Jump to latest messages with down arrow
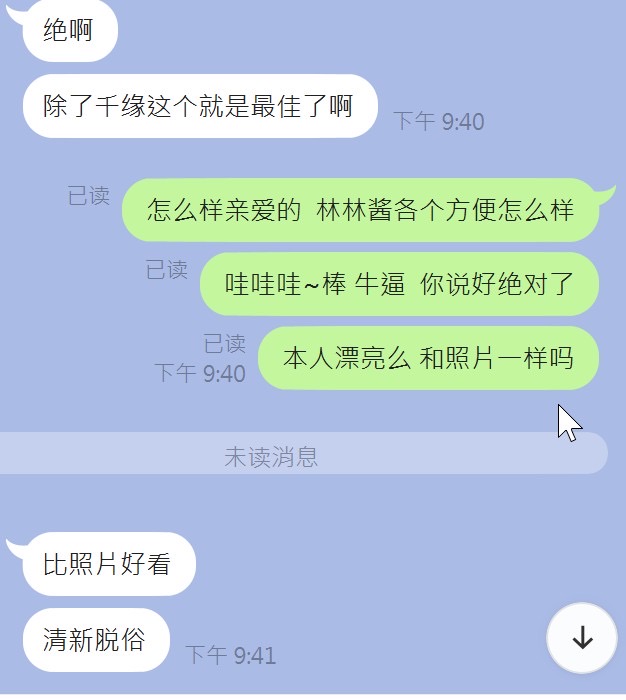 pyautogui.click(x=581, y=638)
